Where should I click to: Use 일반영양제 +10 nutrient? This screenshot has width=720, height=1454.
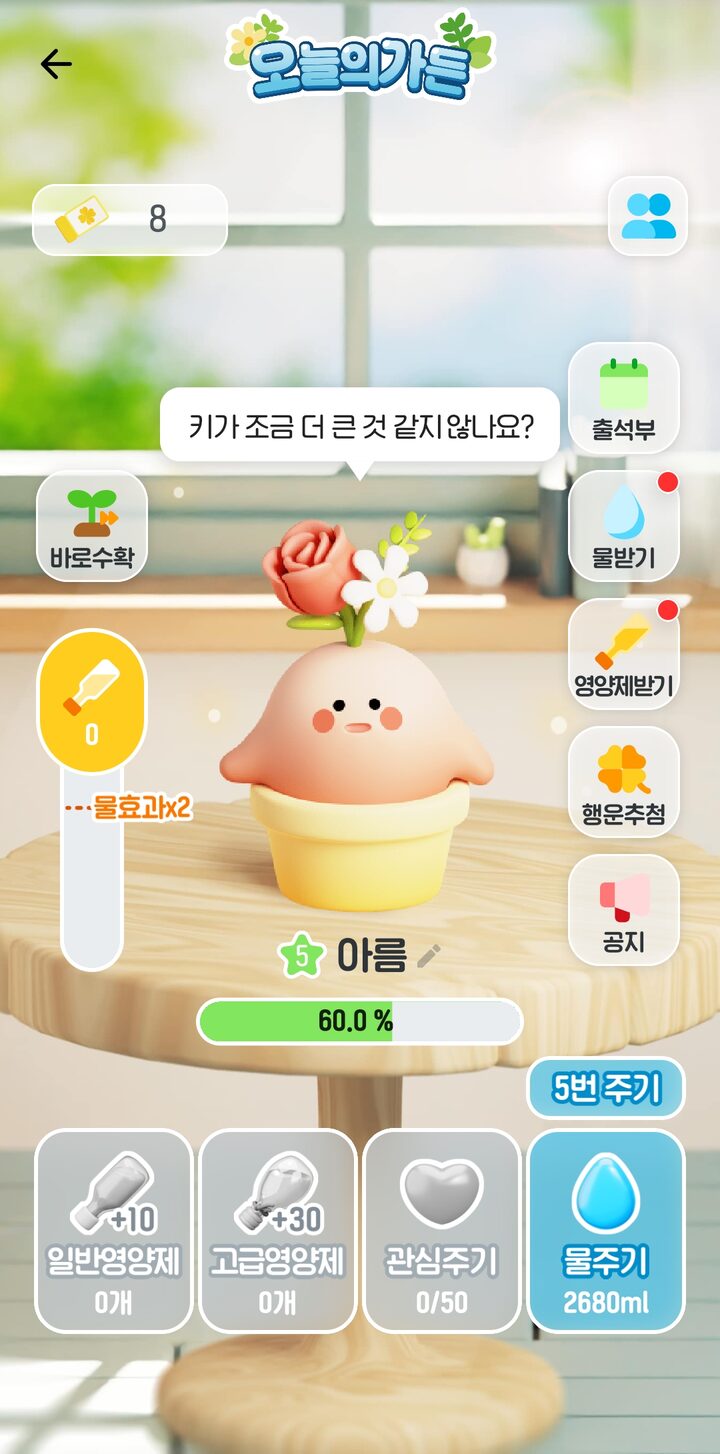coord(114,1231)
